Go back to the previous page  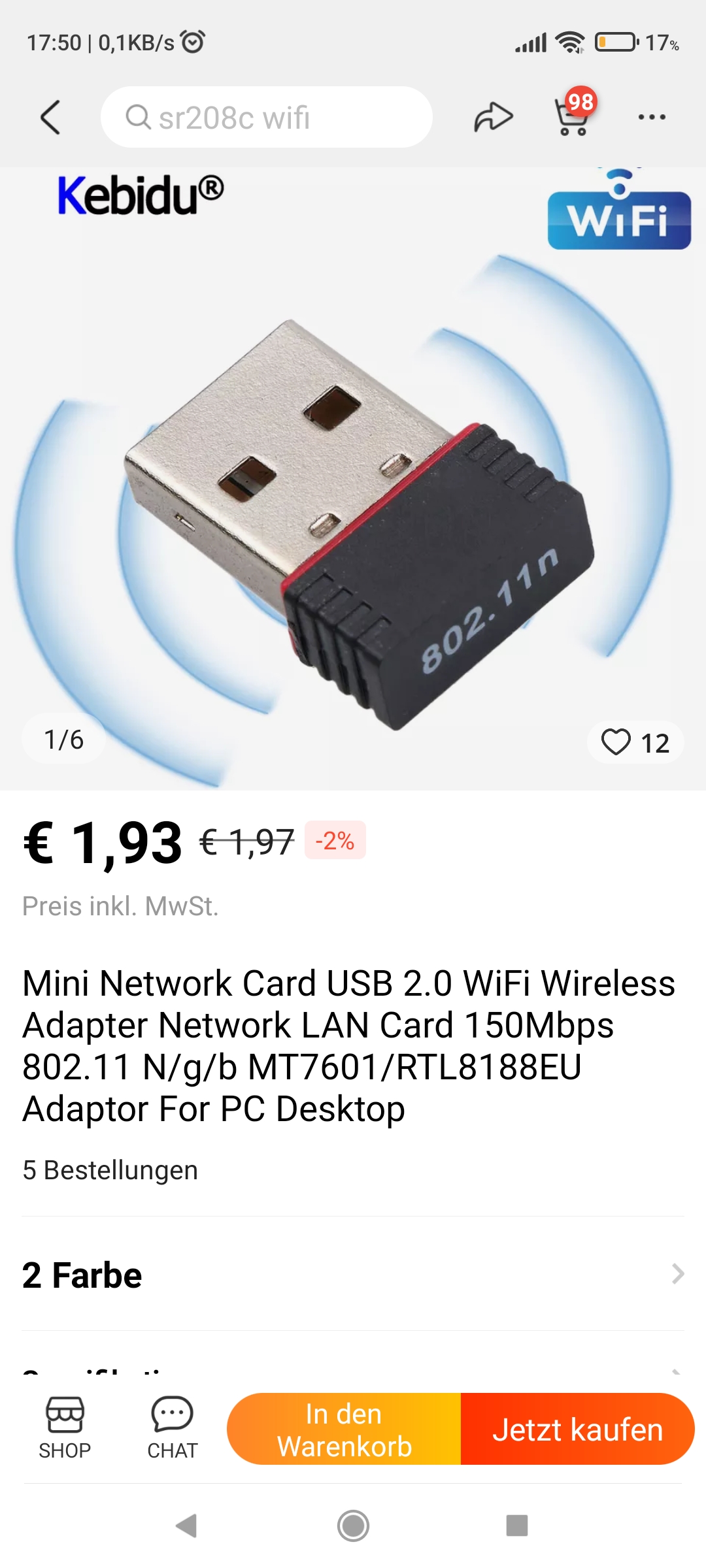(x=50, y=118)
